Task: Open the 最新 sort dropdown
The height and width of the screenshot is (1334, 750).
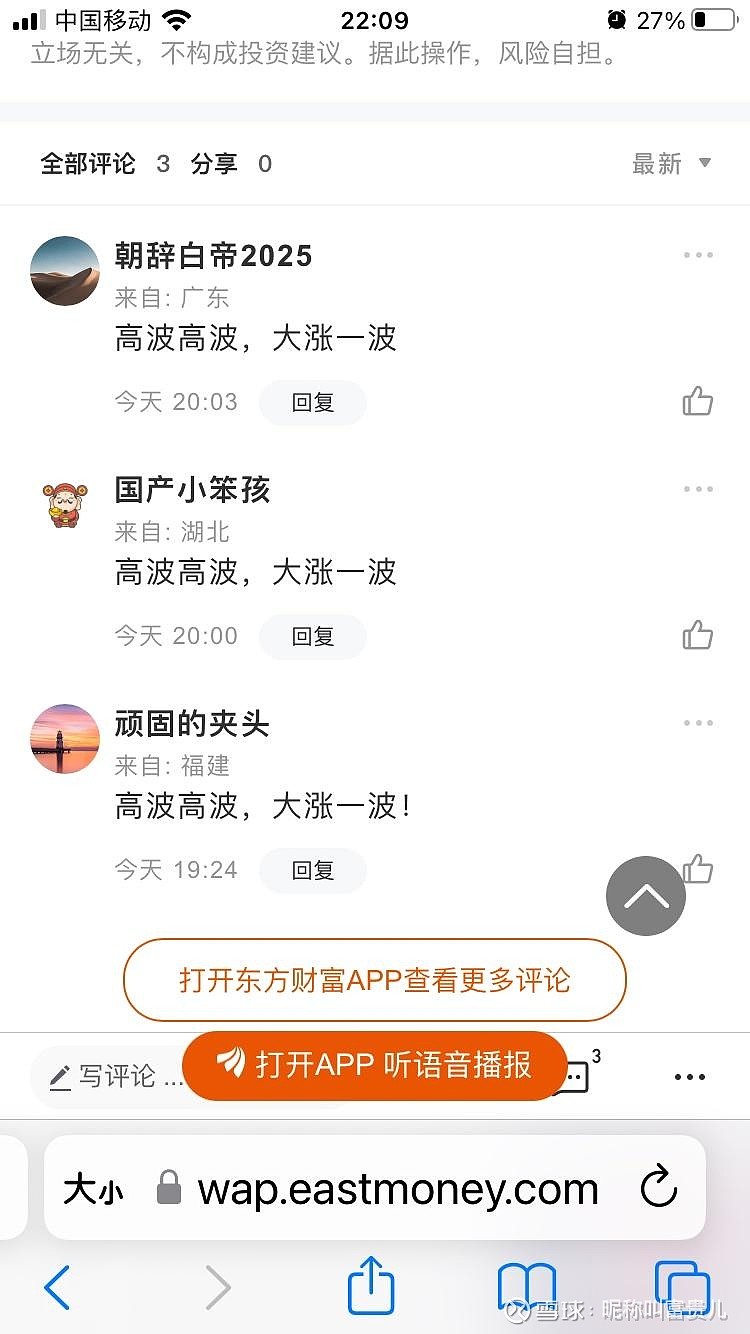Action: (671, 164)
